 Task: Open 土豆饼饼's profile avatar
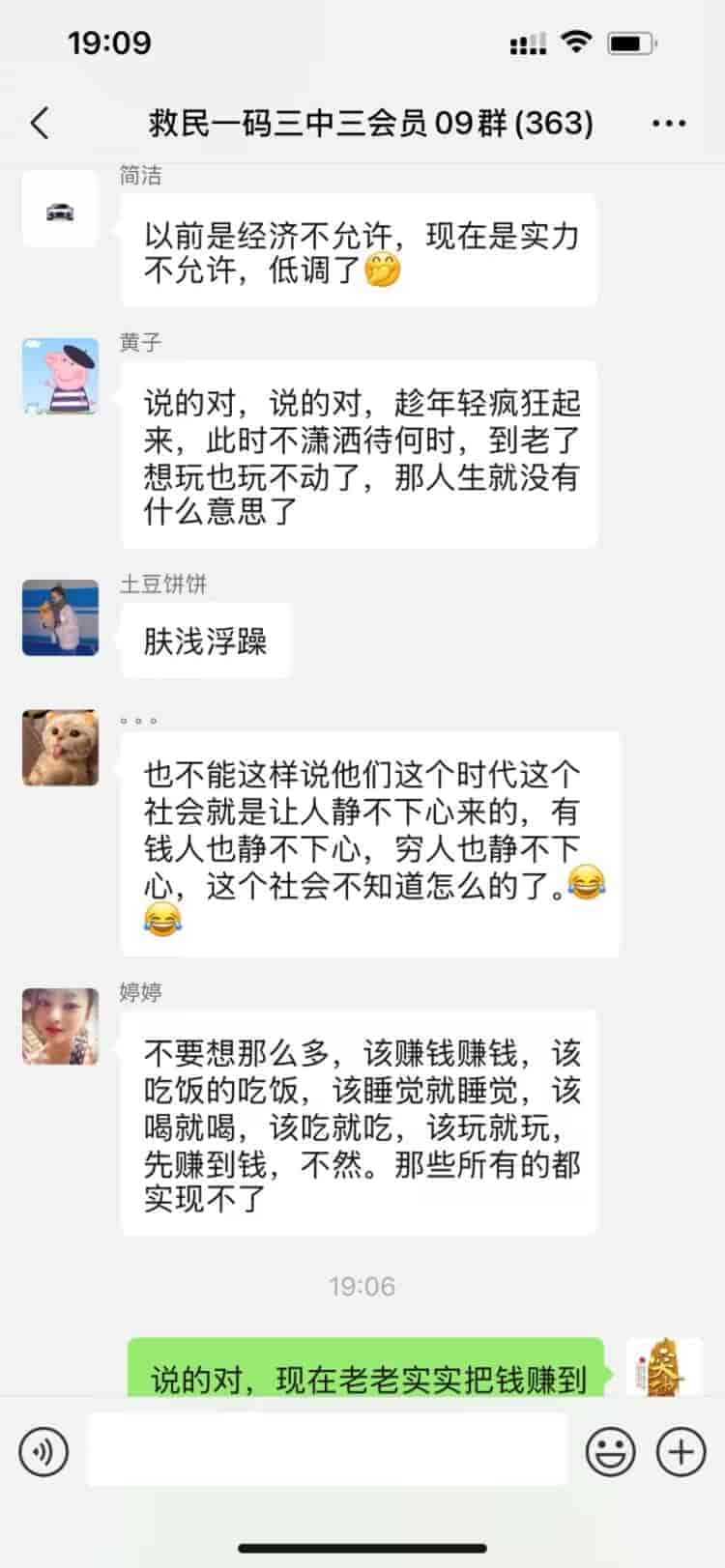pyautogui.click(x=60, y=617)
